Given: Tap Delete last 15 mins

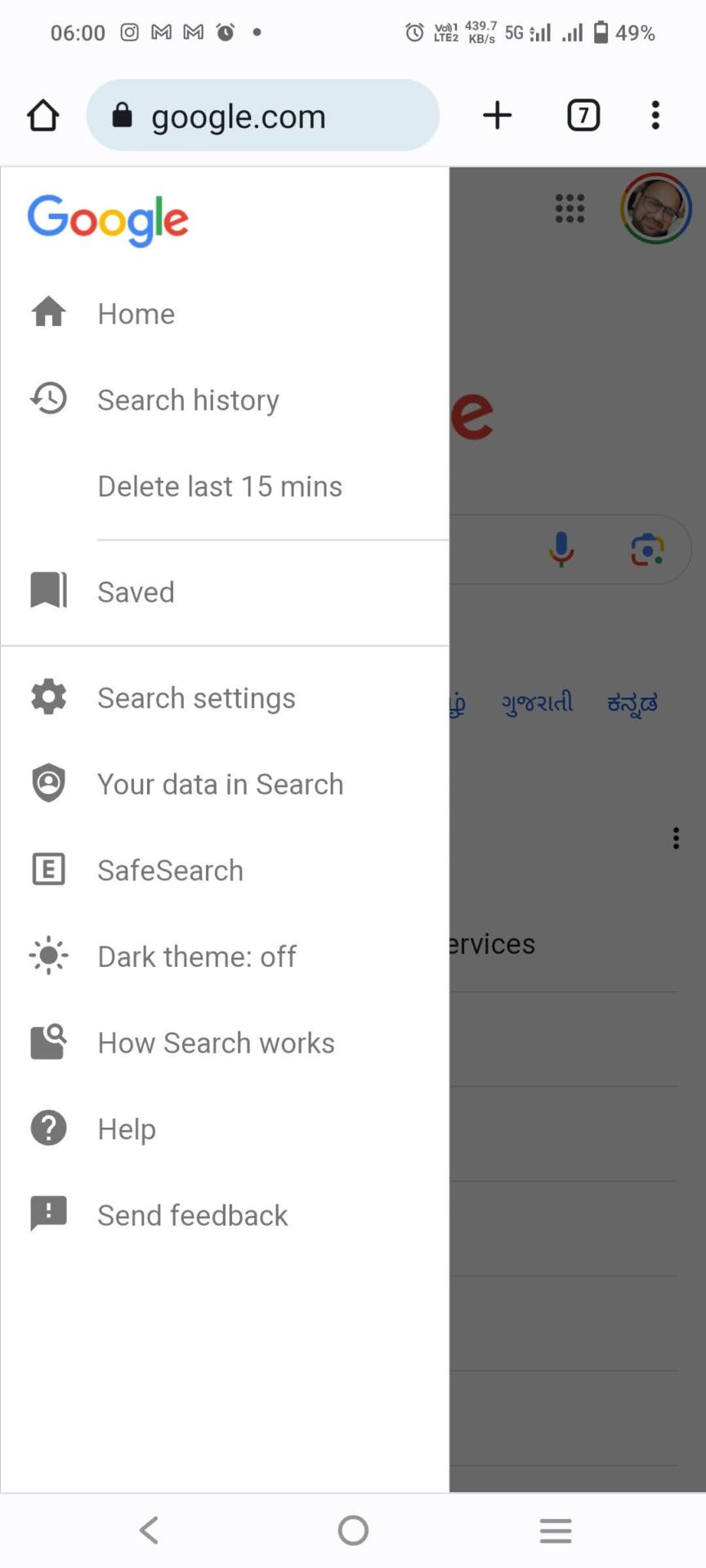Looking at the screenshot, I should (x=220, y=485).
